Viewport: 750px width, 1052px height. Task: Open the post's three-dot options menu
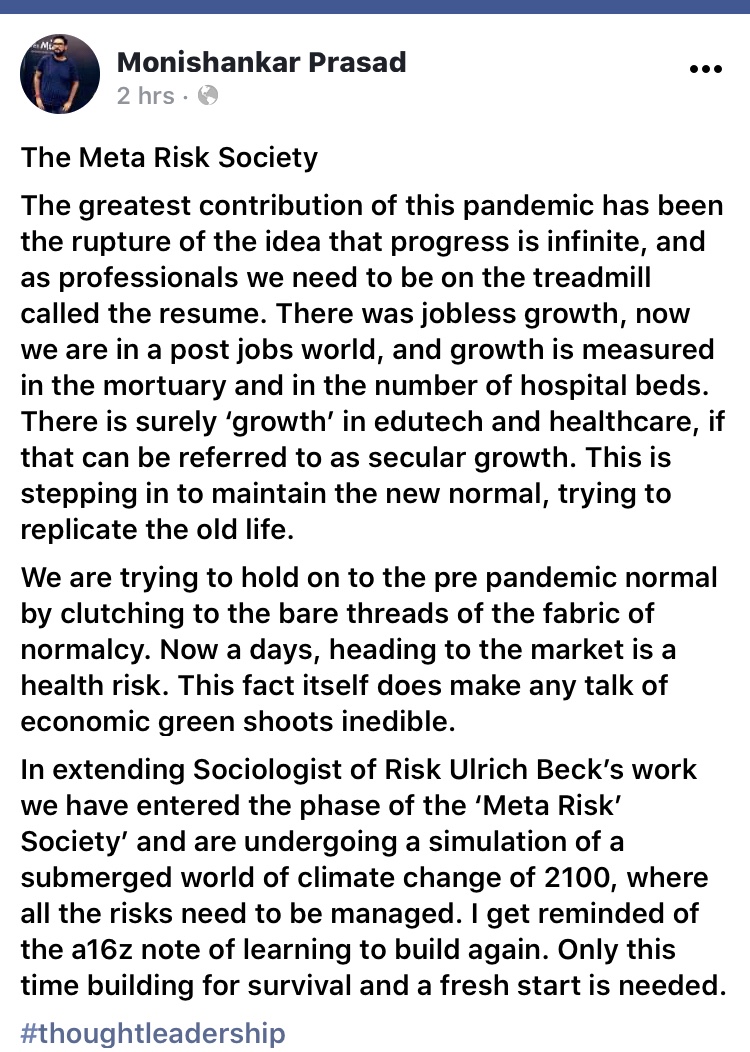point(706,69)
